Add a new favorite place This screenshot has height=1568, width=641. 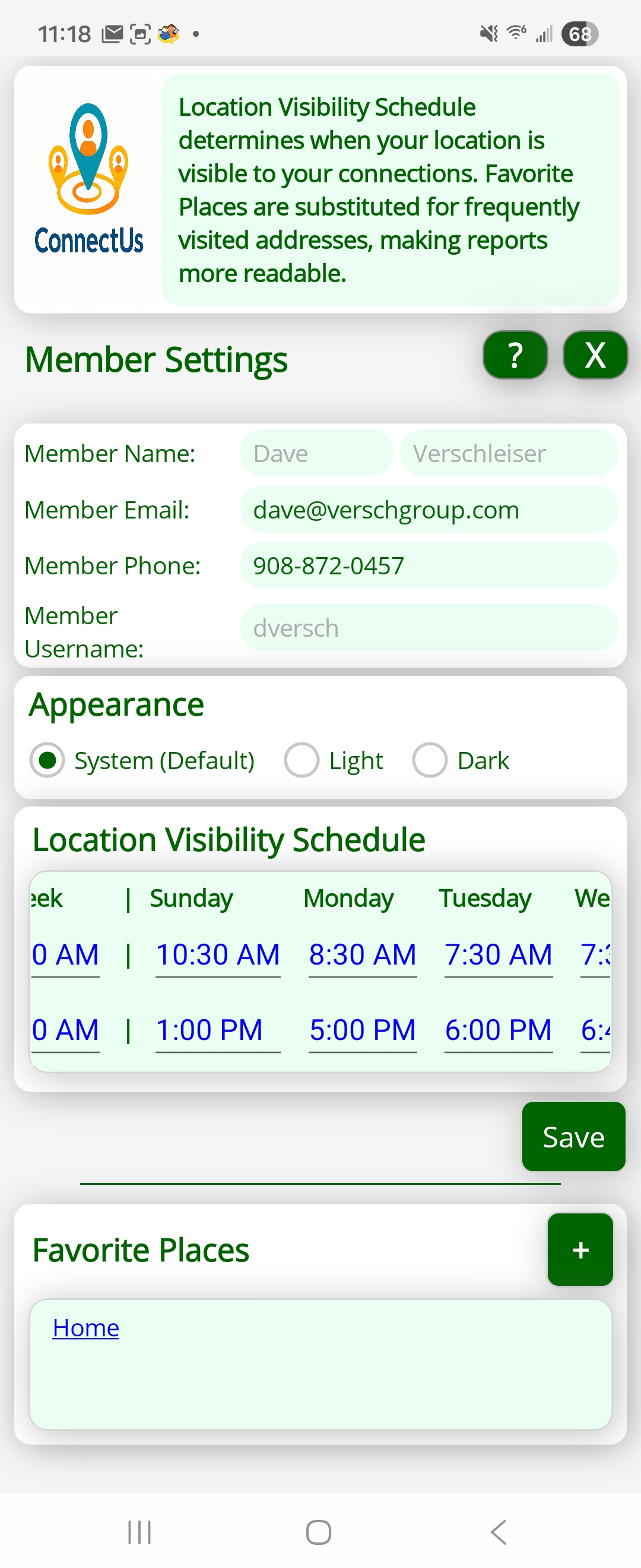pyautogui.click(x=580, y=1250)
